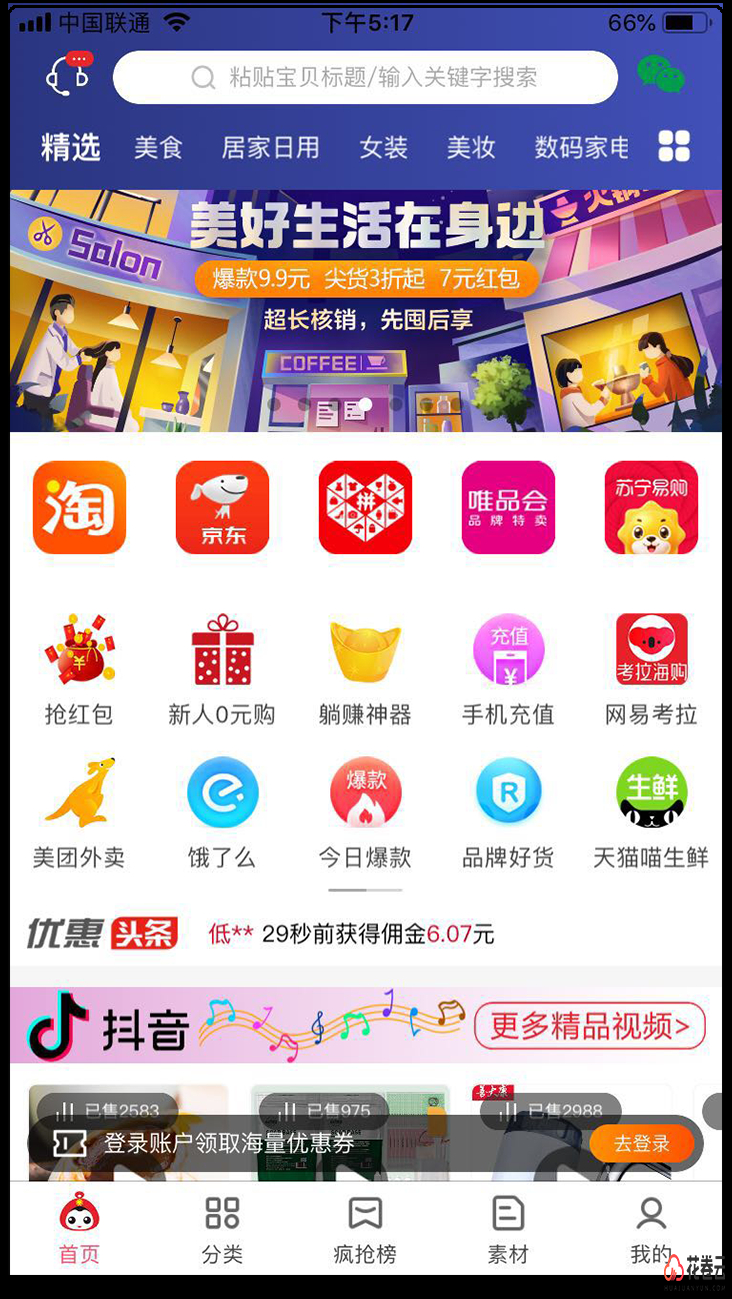
Task: Tap the search box for product keywords
Action: pyautogui.click(x=365, y=77)
